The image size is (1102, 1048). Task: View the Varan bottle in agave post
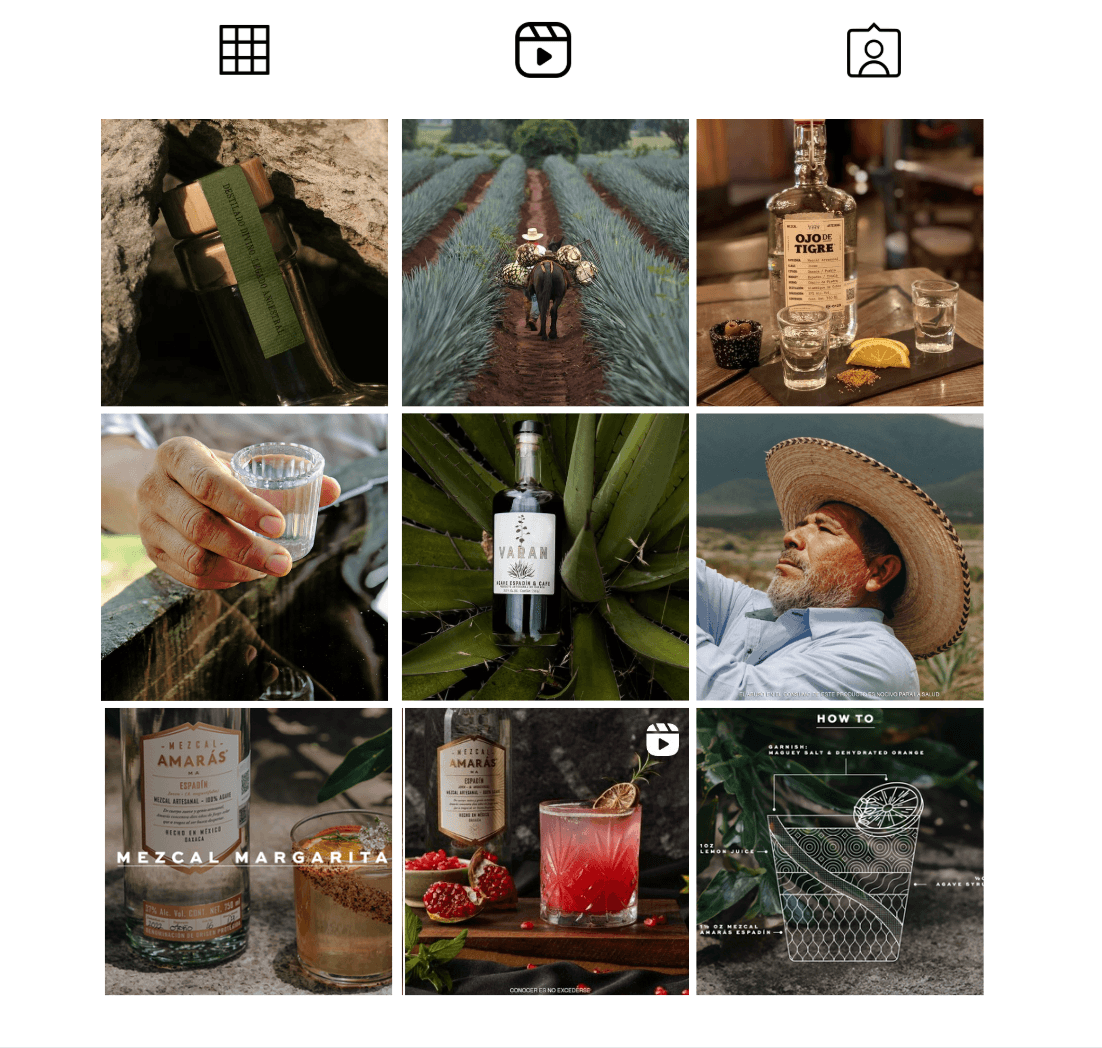pos(545,557)
